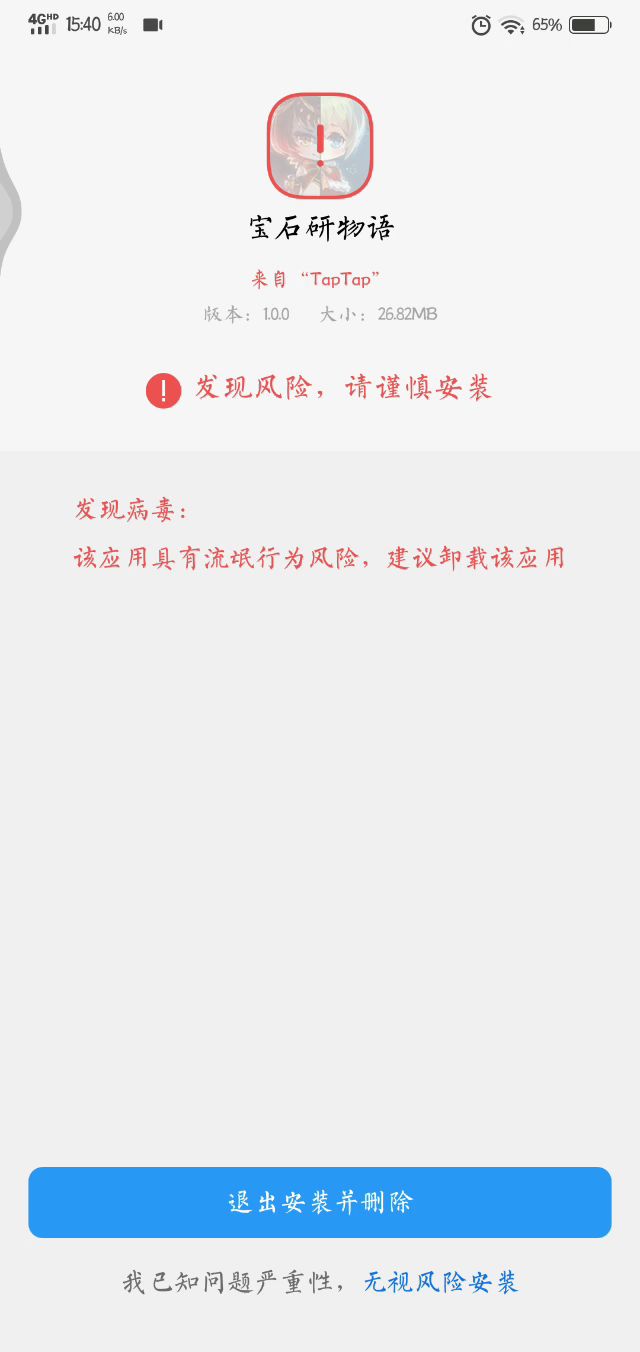Choose 无视风险安装 to install anyway

pyautogui.click(x=441, y=1282)
